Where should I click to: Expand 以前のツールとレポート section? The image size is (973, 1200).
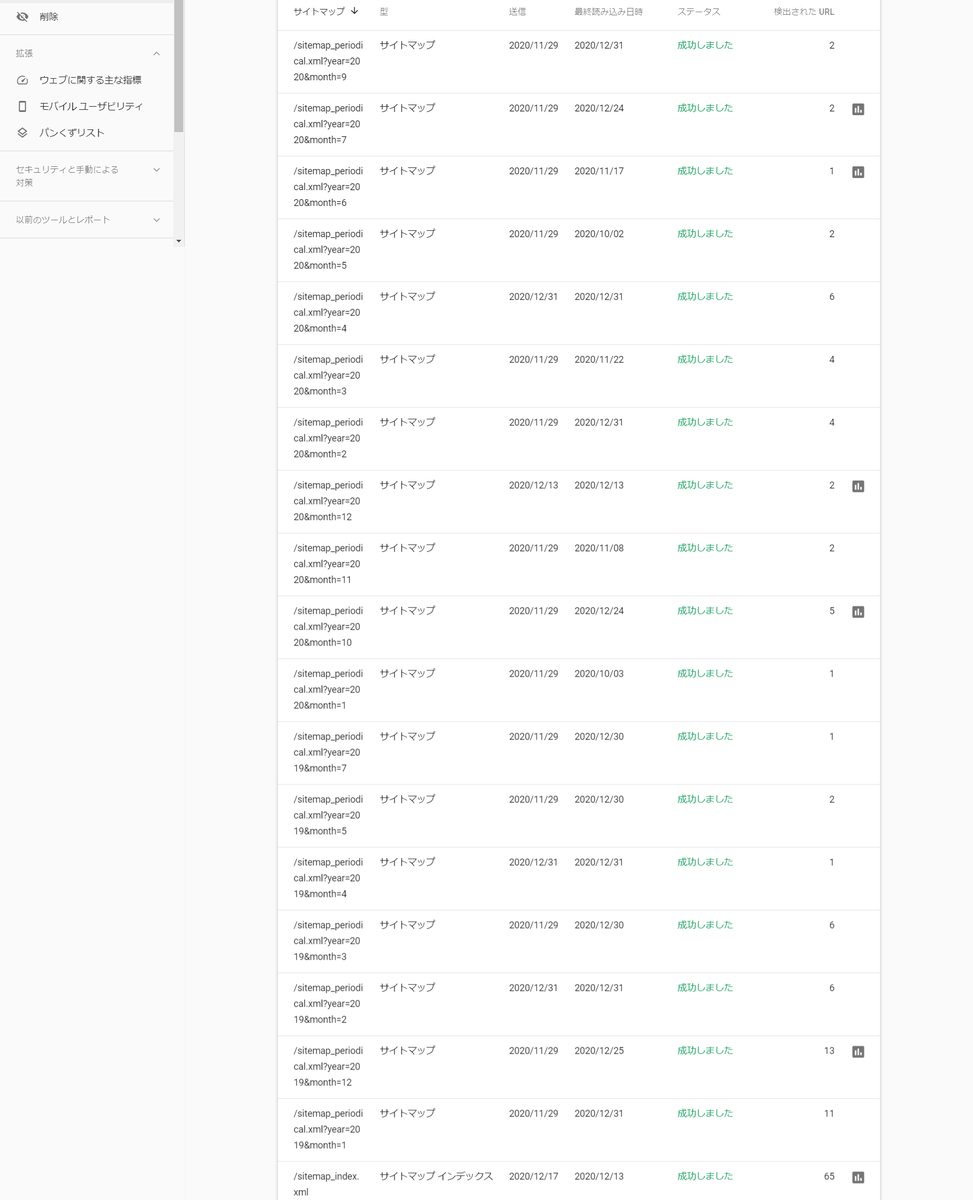156,220
